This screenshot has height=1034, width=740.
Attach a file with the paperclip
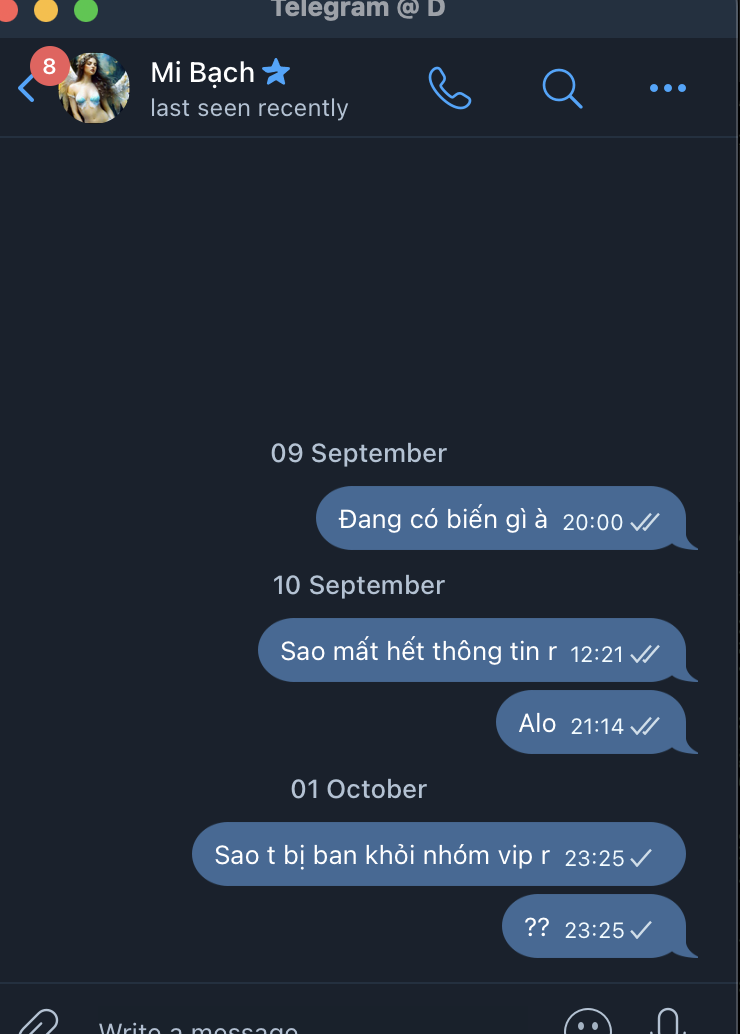[38, 1022]
